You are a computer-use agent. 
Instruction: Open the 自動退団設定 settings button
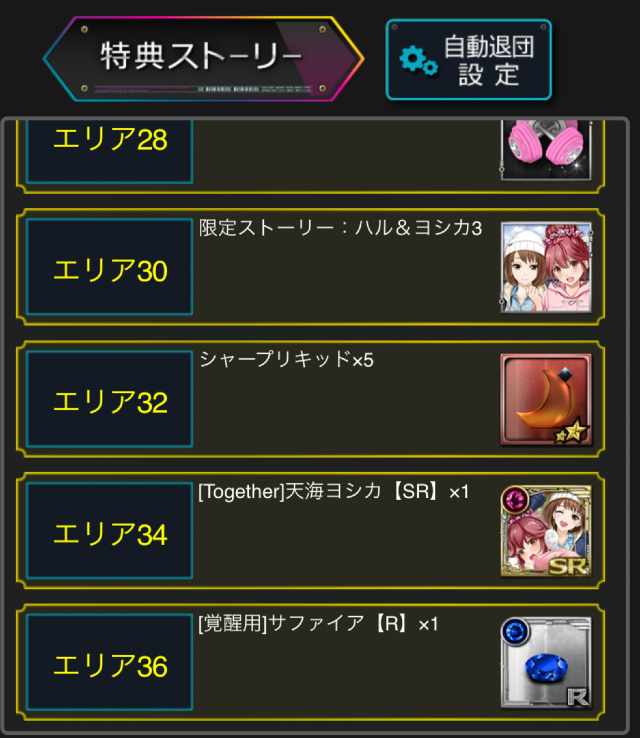click(x=468, y=60)
